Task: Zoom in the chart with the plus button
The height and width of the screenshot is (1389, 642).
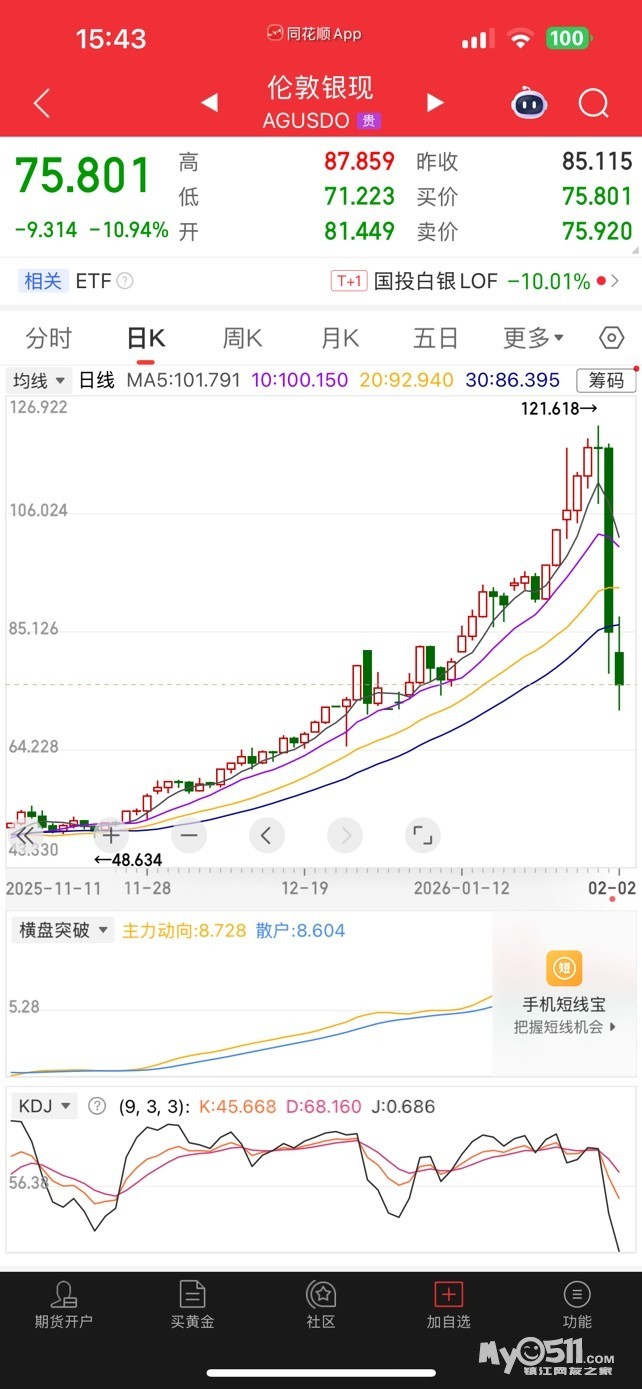Action: coord(111,834)
